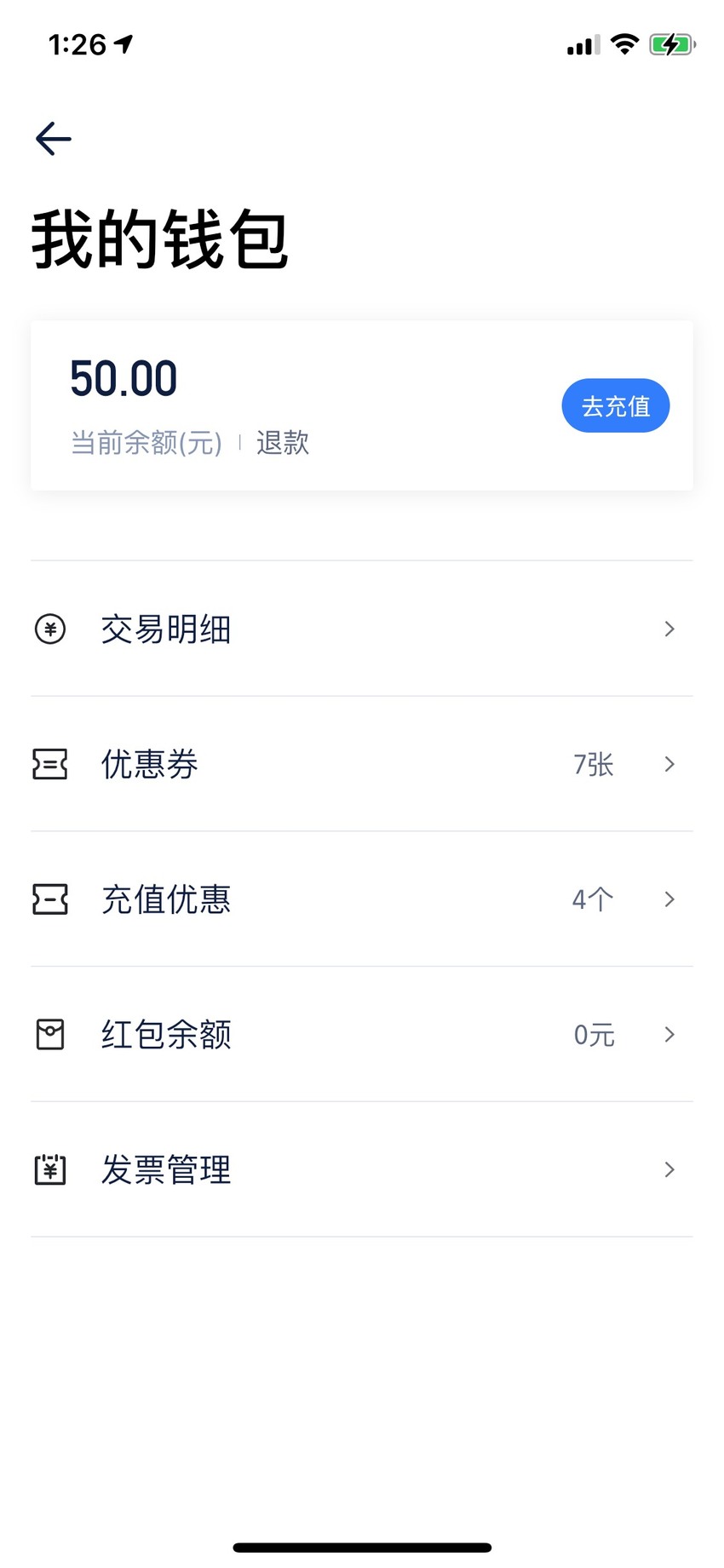This screenshot has height=1568, width=724.
Task: Go back using the top-left arrow
Action: click(53, 139)
